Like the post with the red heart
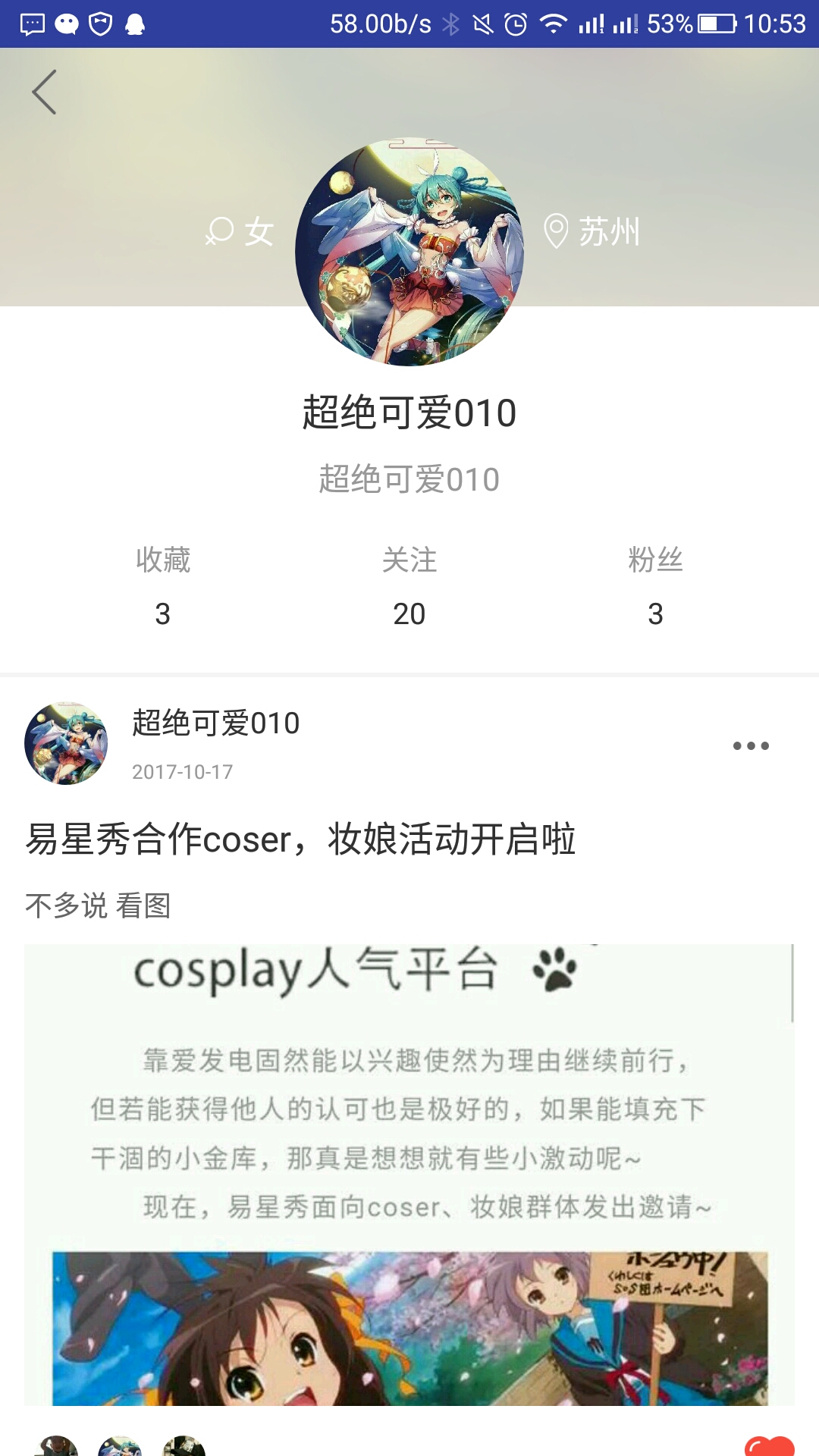Viewport: 819px width, 1456px height. [x=769, y=1446]
